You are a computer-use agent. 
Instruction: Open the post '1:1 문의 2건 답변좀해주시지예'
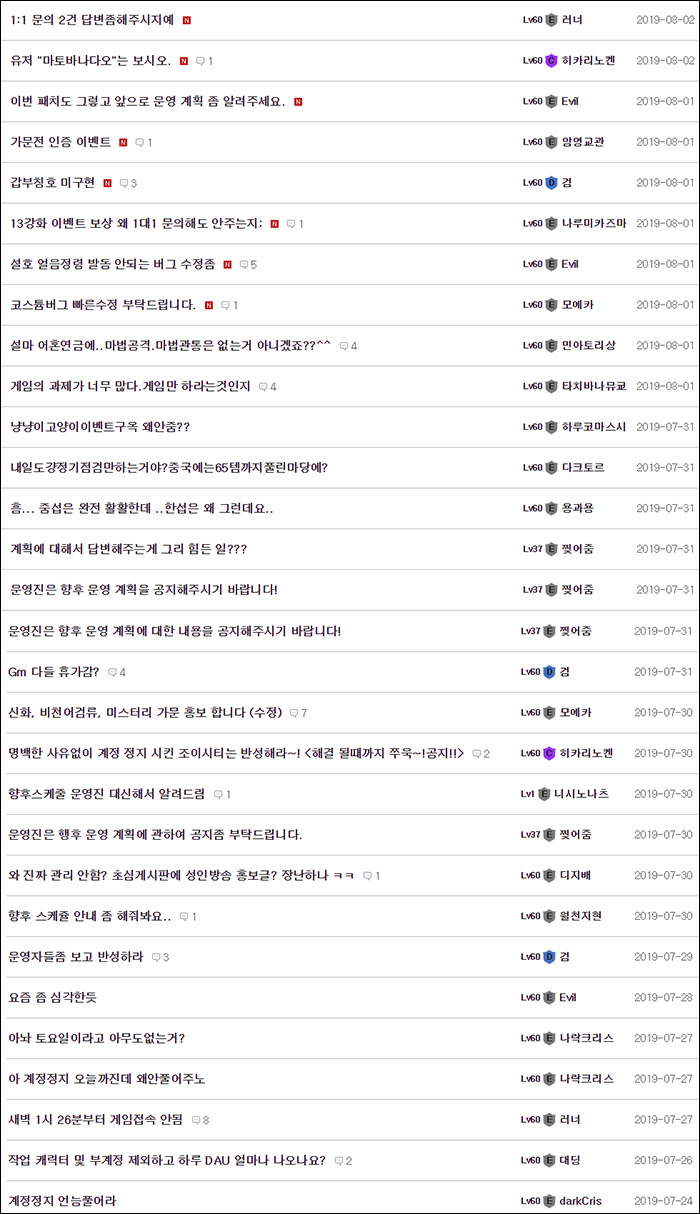91,20
